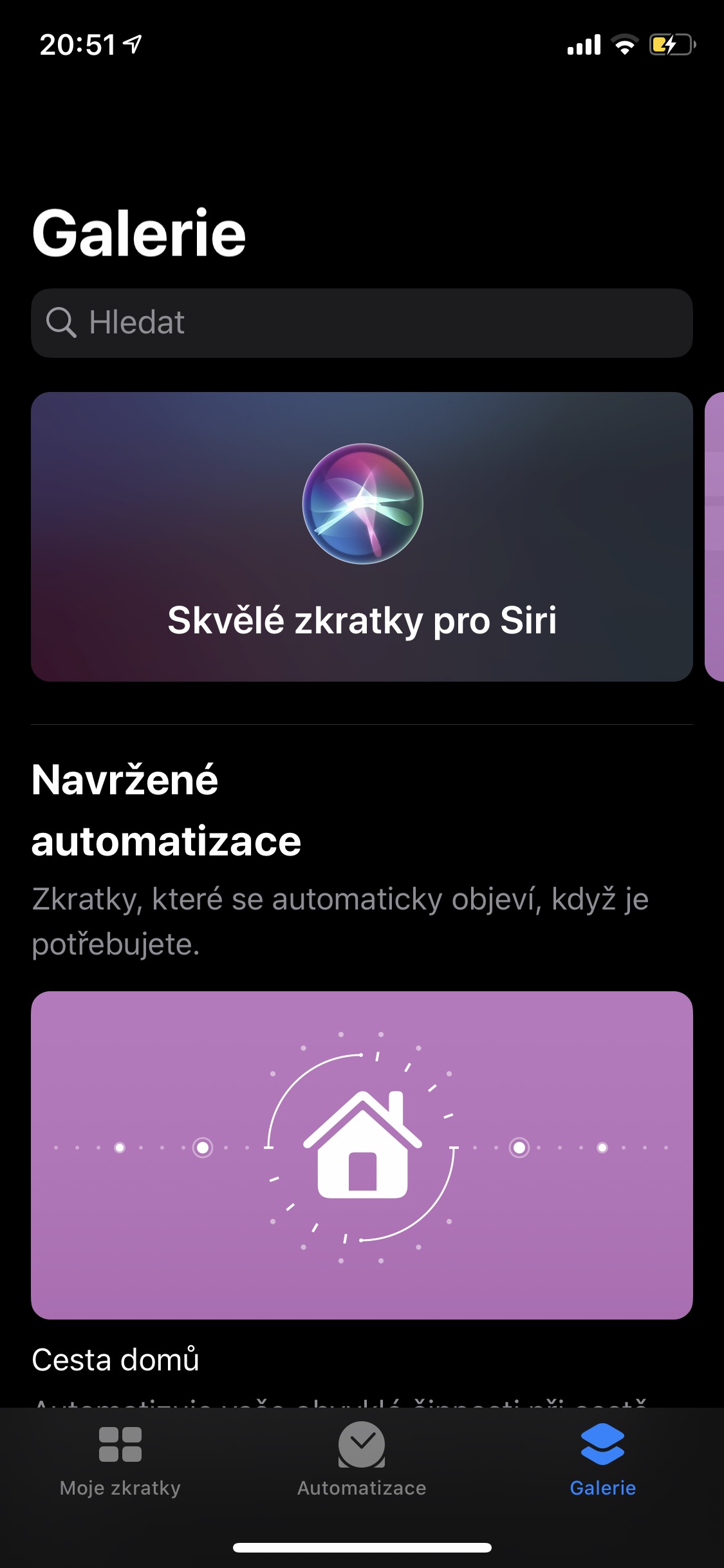This screenshot has width=724, height=1568.
Task: Open the Cesta domů automation card
Action: coord(362,1155)
